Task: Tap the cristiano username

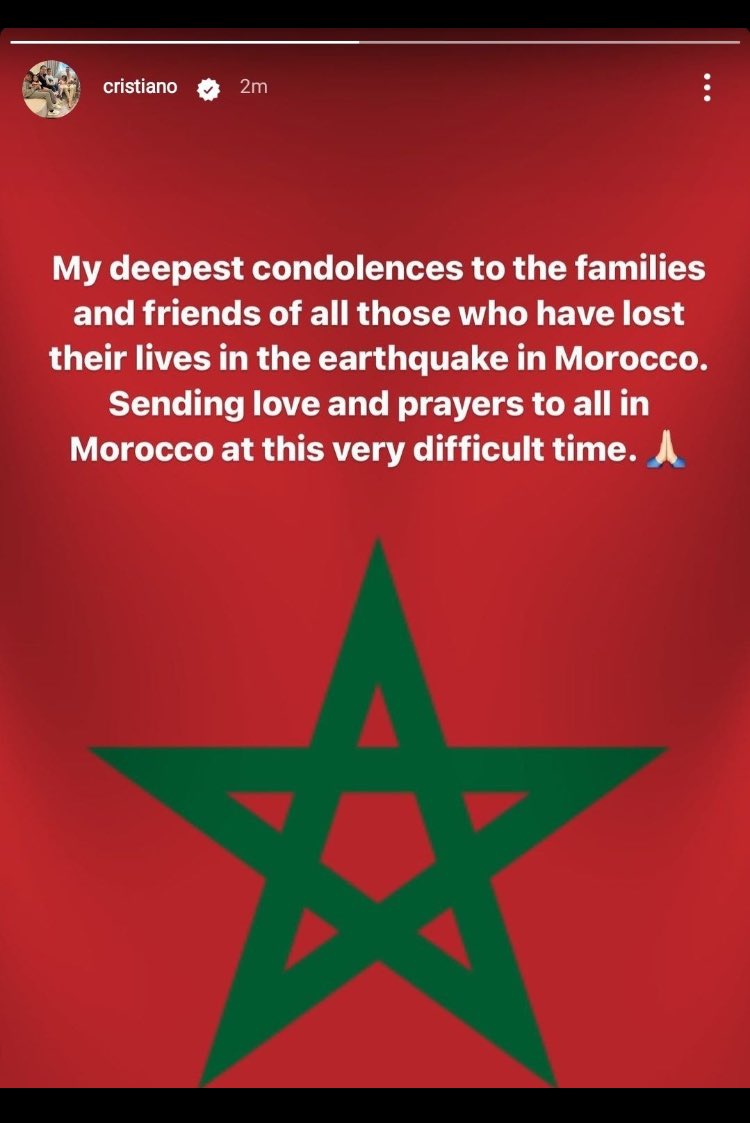Action: 140,87
